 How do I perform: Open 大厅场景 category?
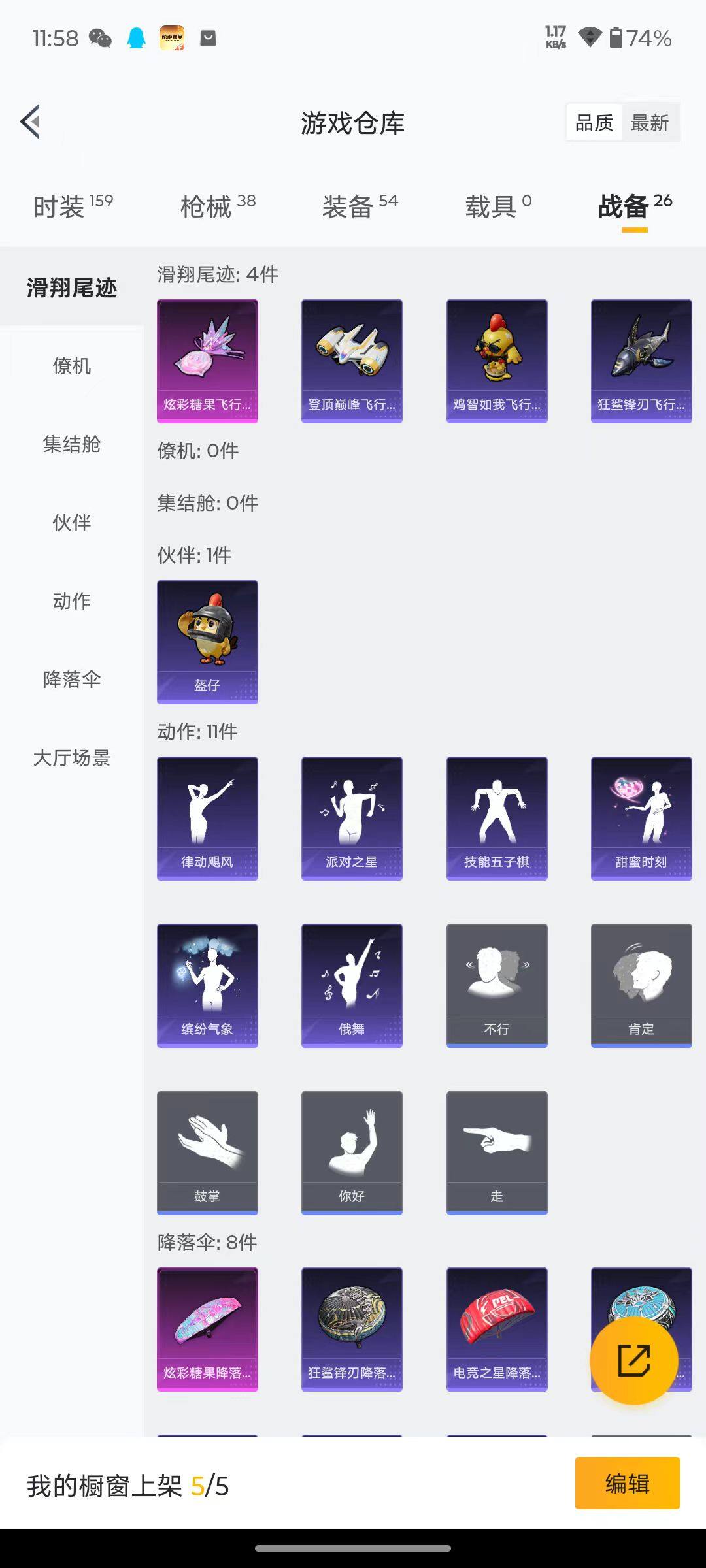(72, 758)
